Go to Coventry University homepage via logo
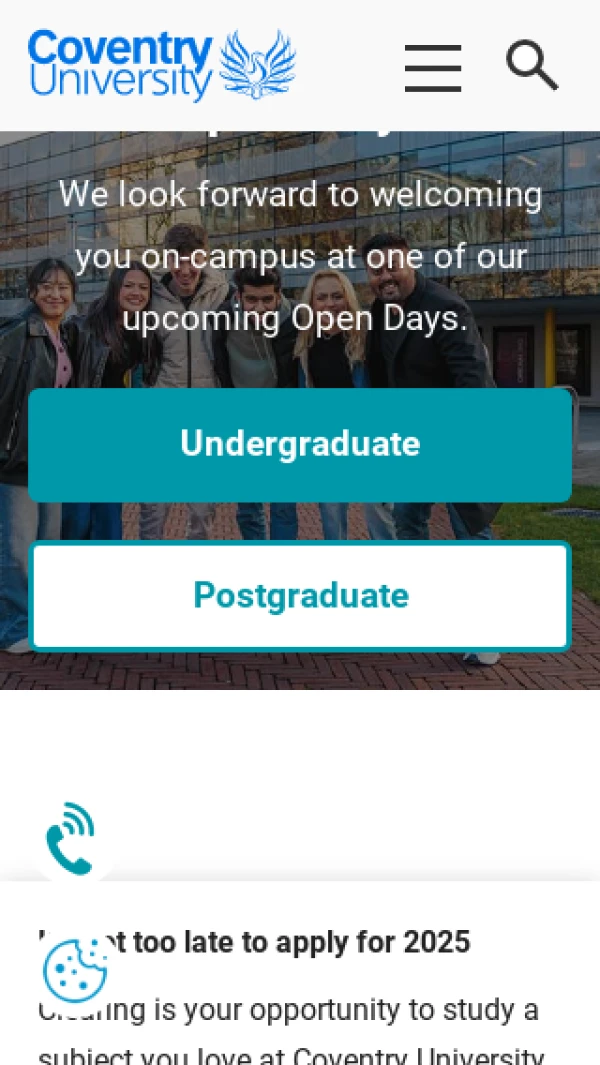The image size is (600, 1065). [x=162, y=65]
